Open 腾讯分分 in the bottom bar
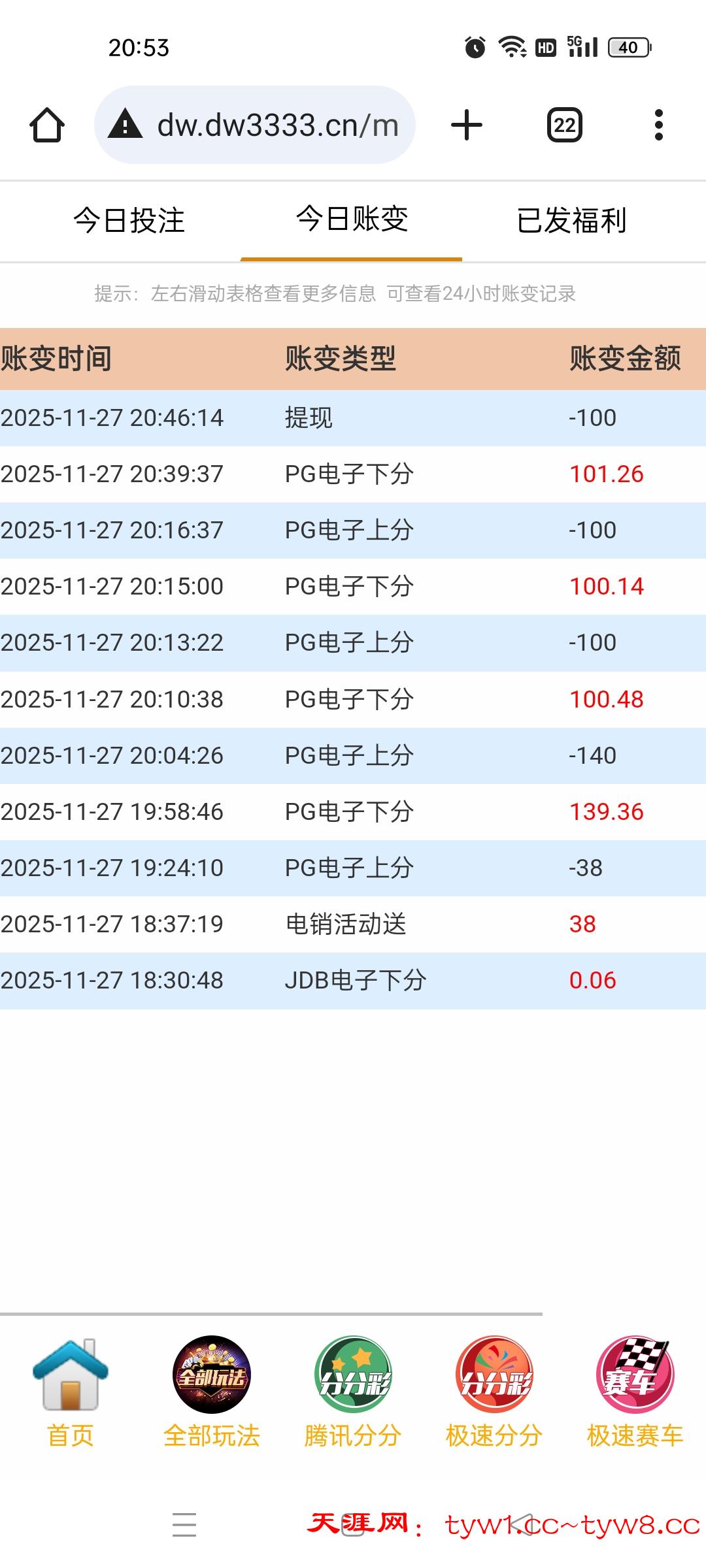 (x=353, y=1392)
